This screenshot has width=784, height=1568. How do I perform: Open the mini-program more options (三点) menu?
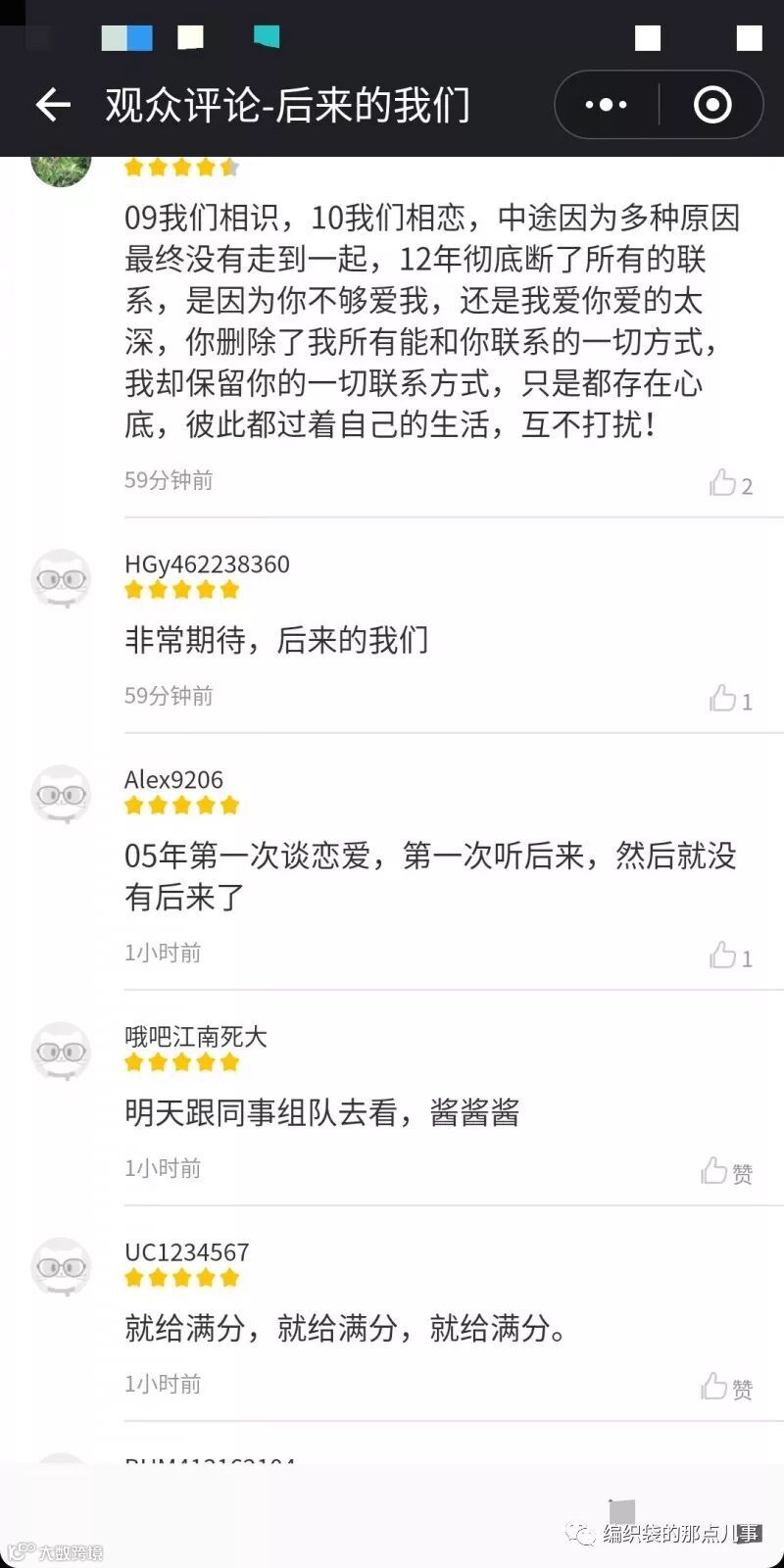coord(606,104)
